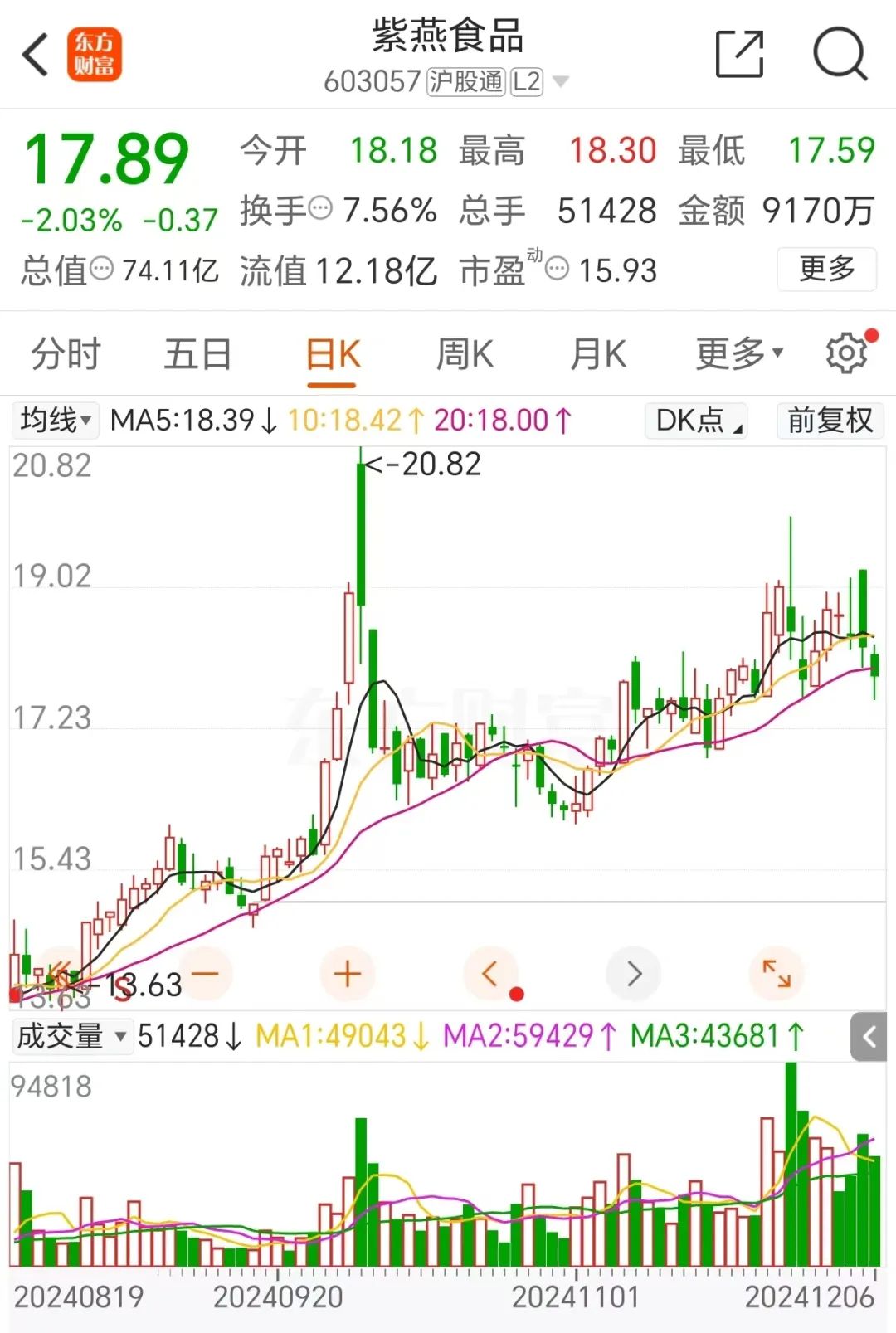
Task: Open the search magnifier
Action: tap(840, 55)
